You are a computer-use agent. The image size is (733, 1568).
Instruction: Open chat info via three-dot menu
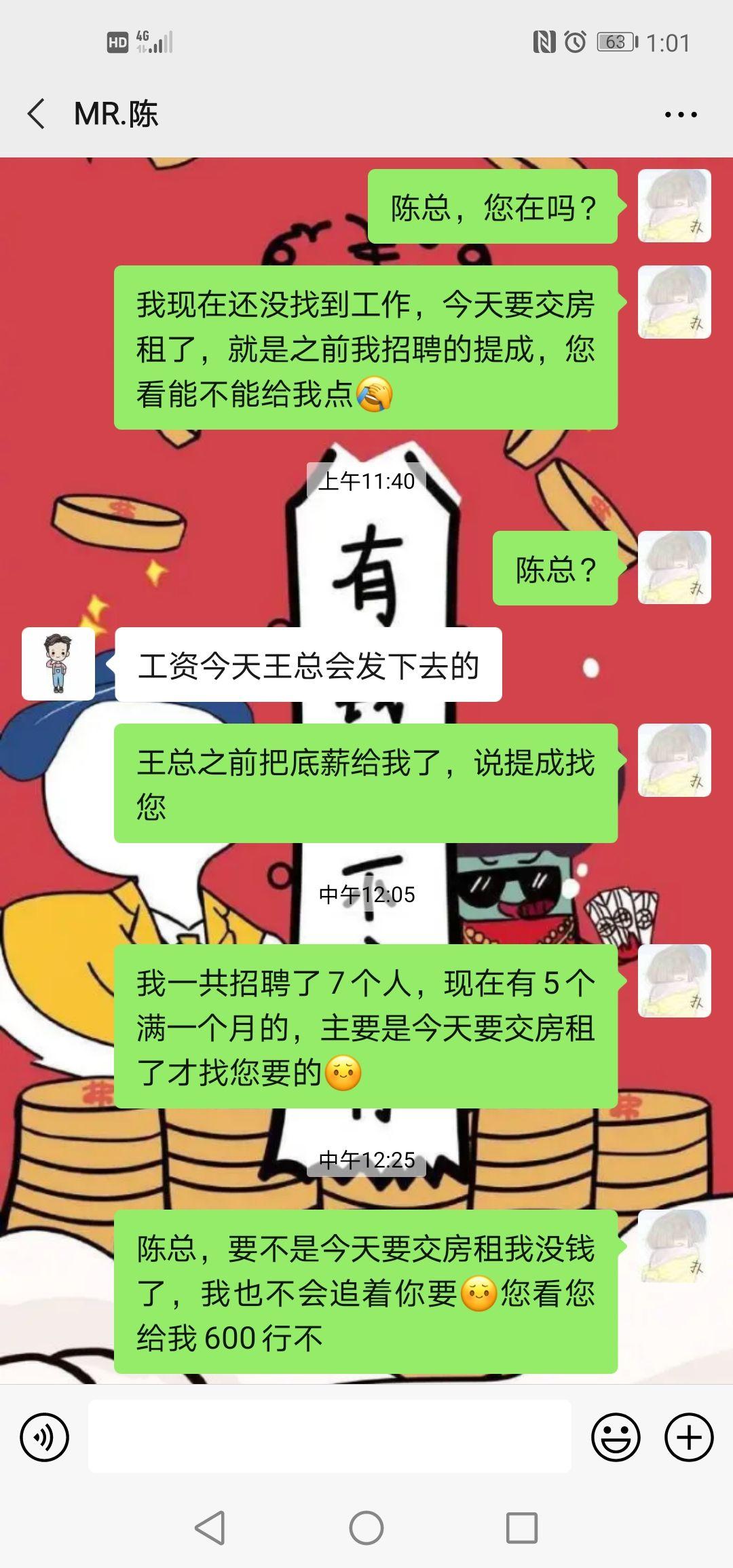(681, 114)
